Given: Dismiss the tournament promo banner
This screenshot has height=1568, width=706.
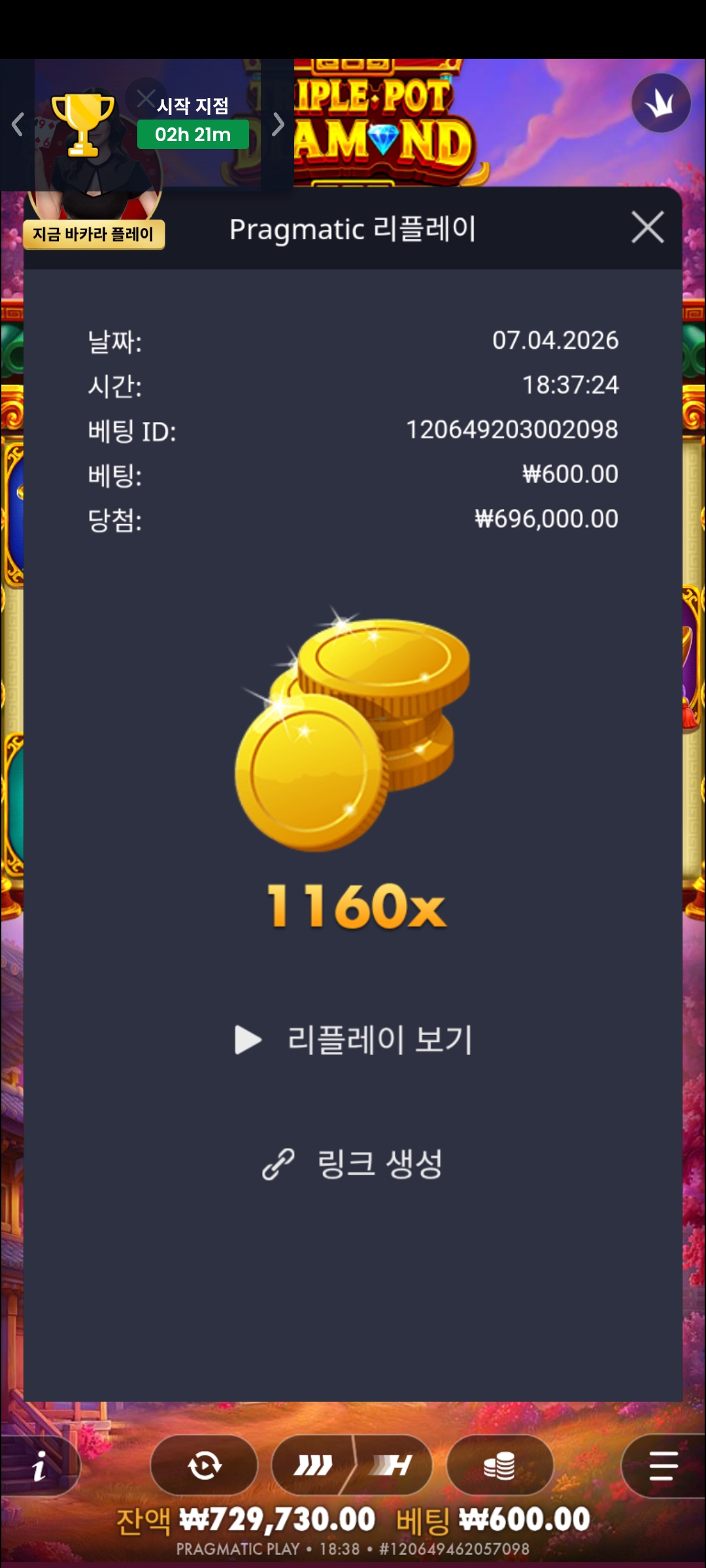Looking at the screenshot, I should pos(145,99).
